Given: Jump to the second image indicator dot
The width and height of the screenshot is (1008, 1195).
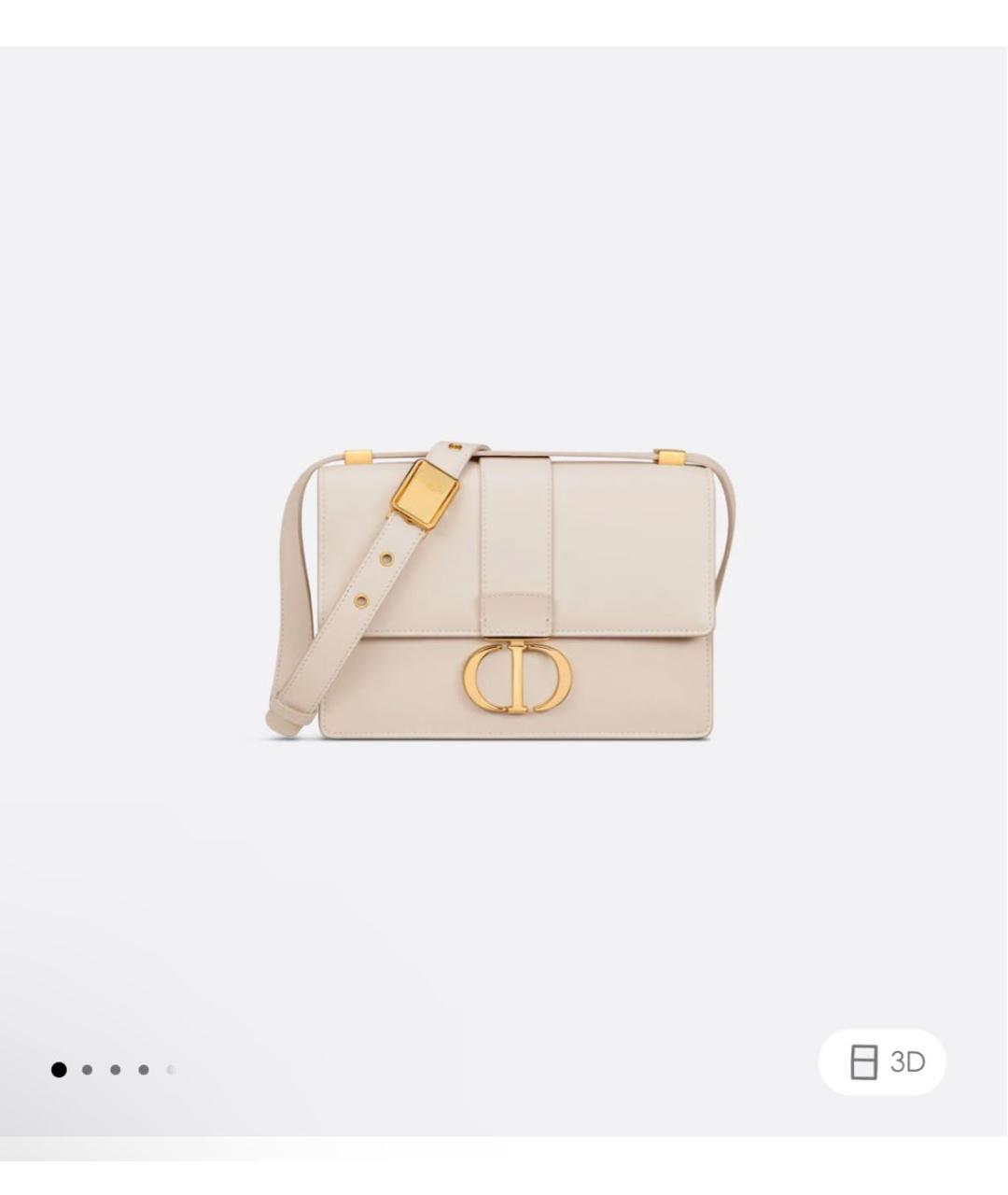Looking at the screenshot, I should (87, 1070).
